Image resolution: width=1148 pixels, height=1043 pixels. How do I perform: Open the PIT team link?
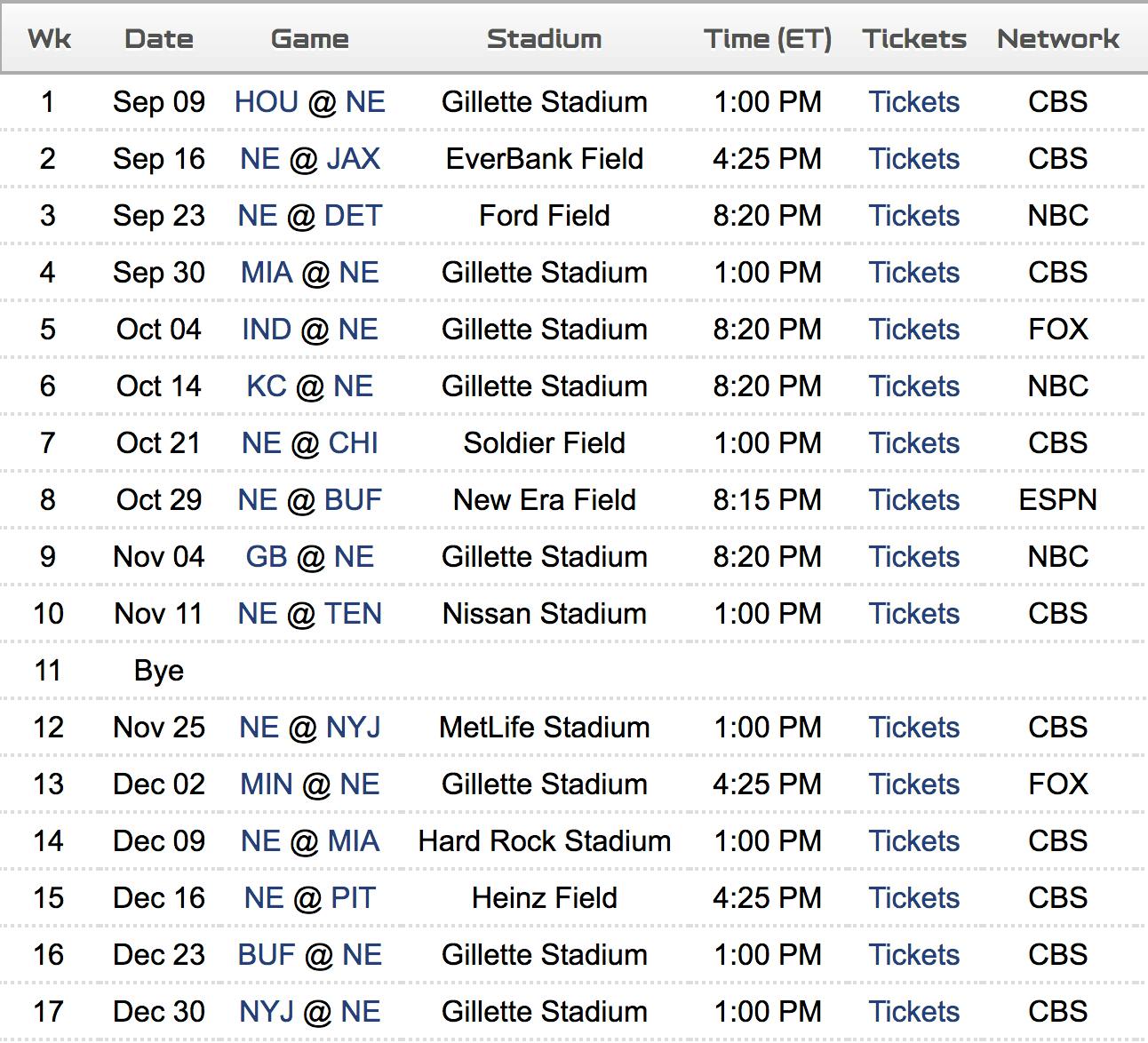(x=354, y=898)
